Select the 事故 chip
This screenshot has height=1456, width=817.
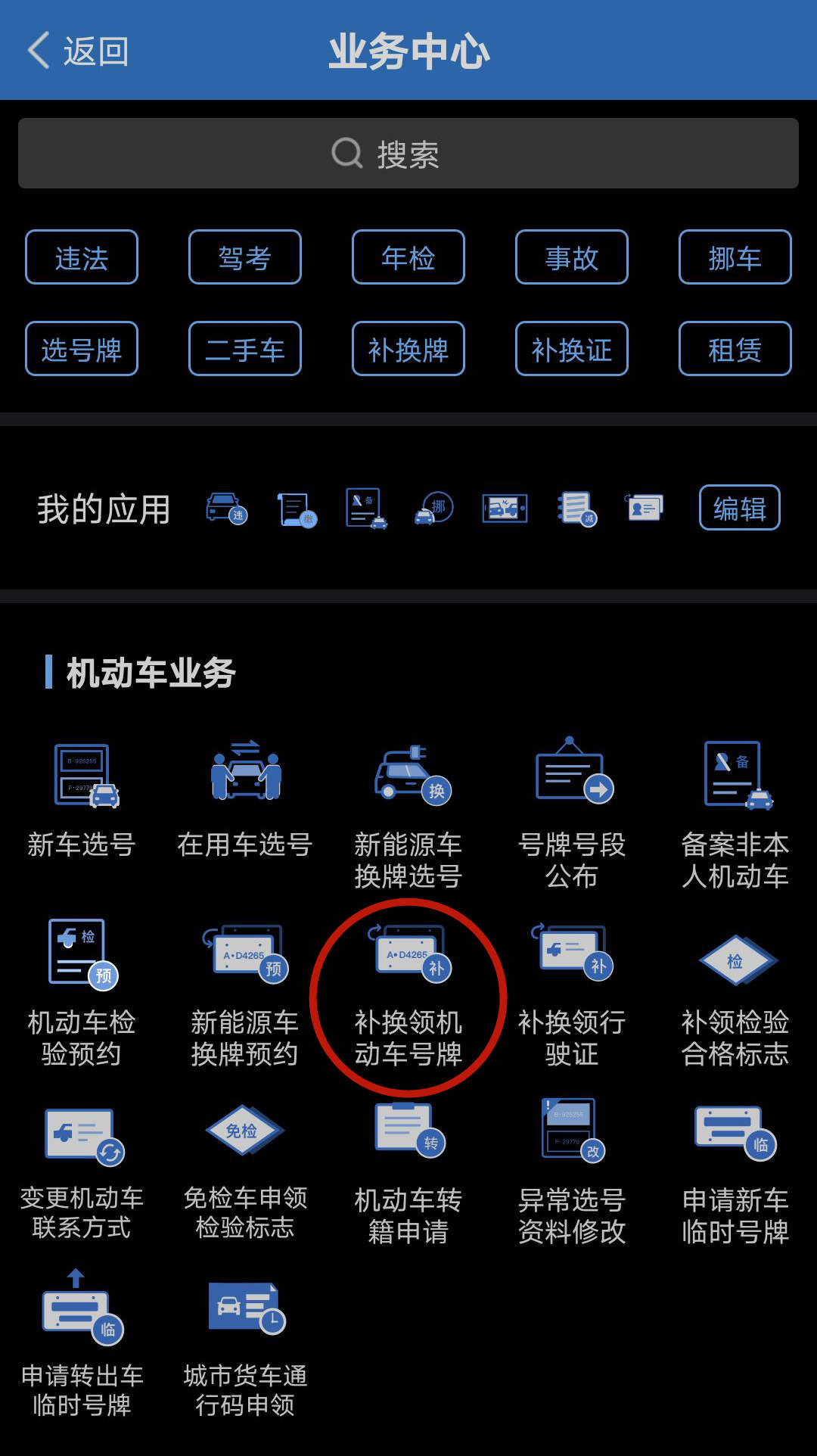tap(572, 258)
